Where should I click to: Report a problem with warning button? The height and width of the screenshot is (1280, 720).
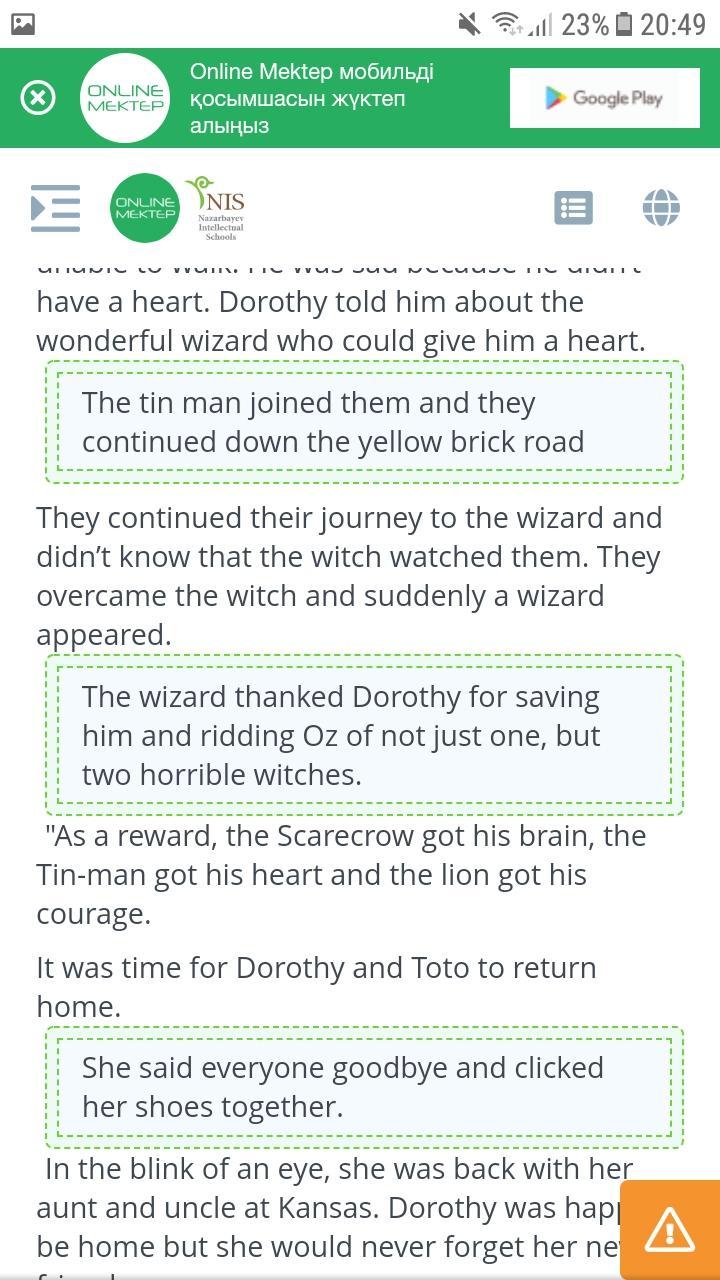pyautogui.click(x=670, y=1229)
